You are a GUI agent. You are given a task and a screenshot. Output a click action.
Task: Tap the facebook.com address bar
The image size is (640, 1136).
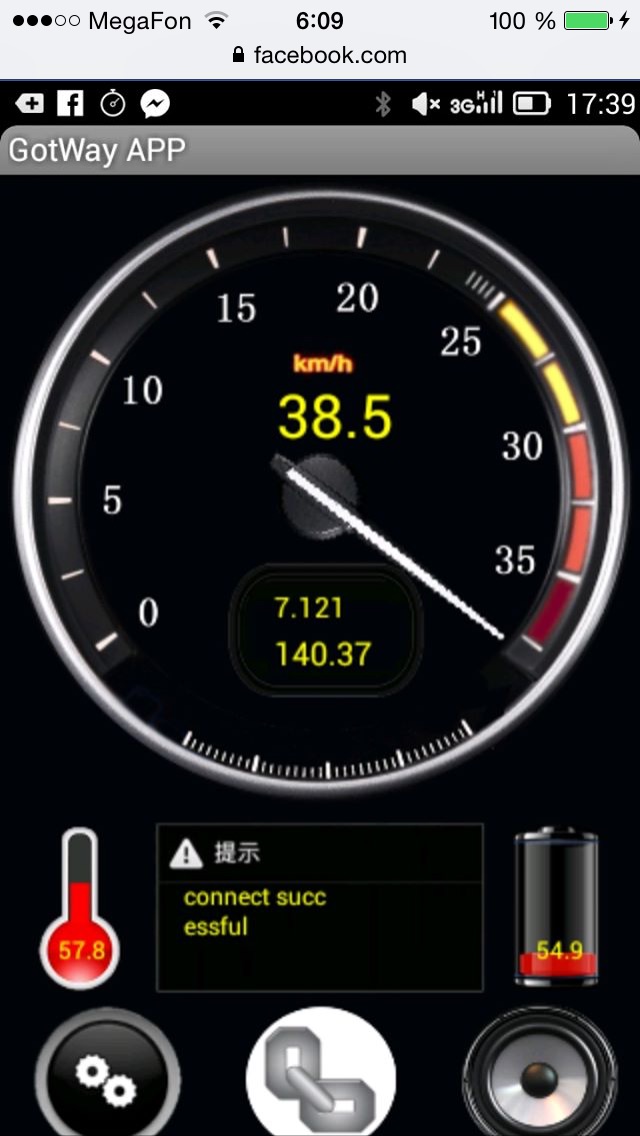coord(320,55)
